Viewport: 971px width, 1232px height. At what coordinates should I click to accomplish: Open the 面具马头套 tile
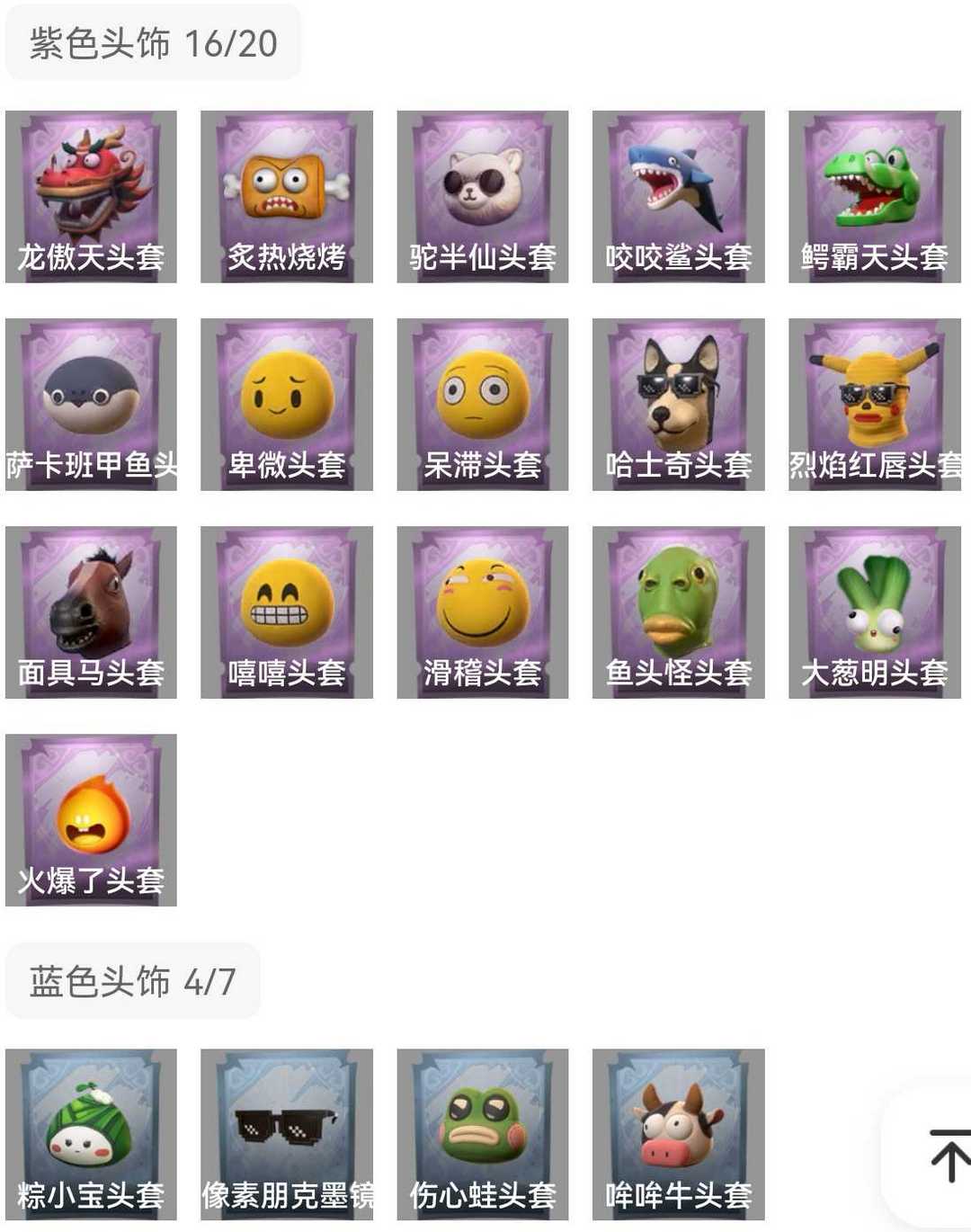click(91, 612)
